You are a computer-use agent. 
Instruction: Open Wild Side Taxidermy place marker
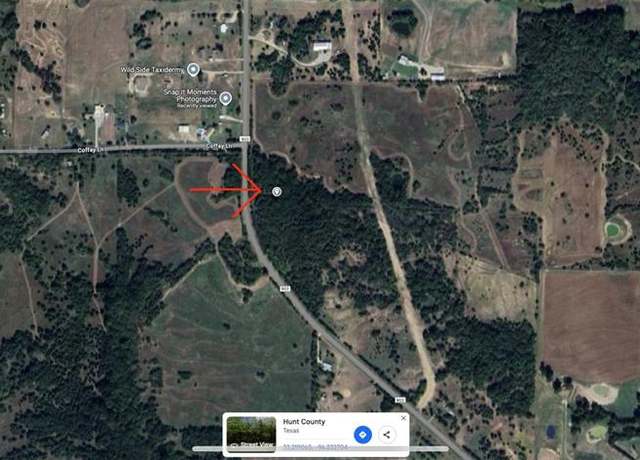pyautogui.click(x=193, y=69)
